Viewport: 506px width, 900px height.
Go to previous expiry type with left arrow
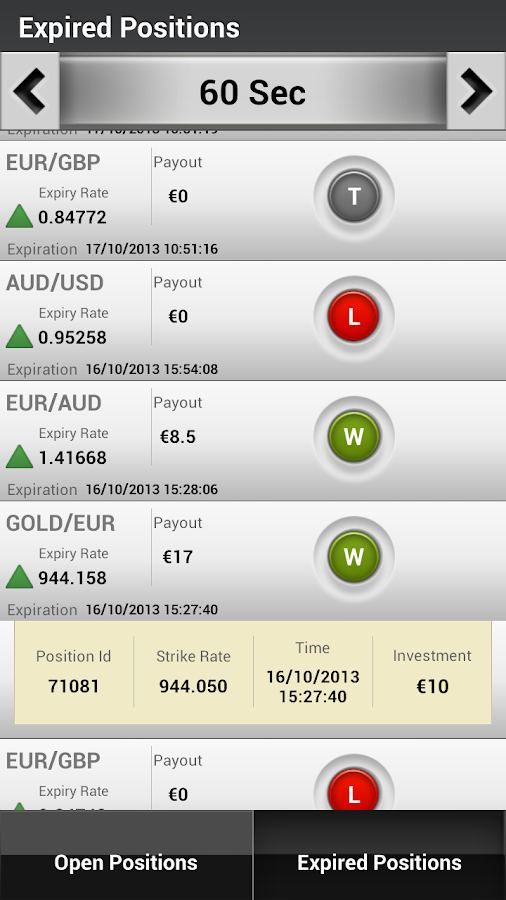coord(30,91)
